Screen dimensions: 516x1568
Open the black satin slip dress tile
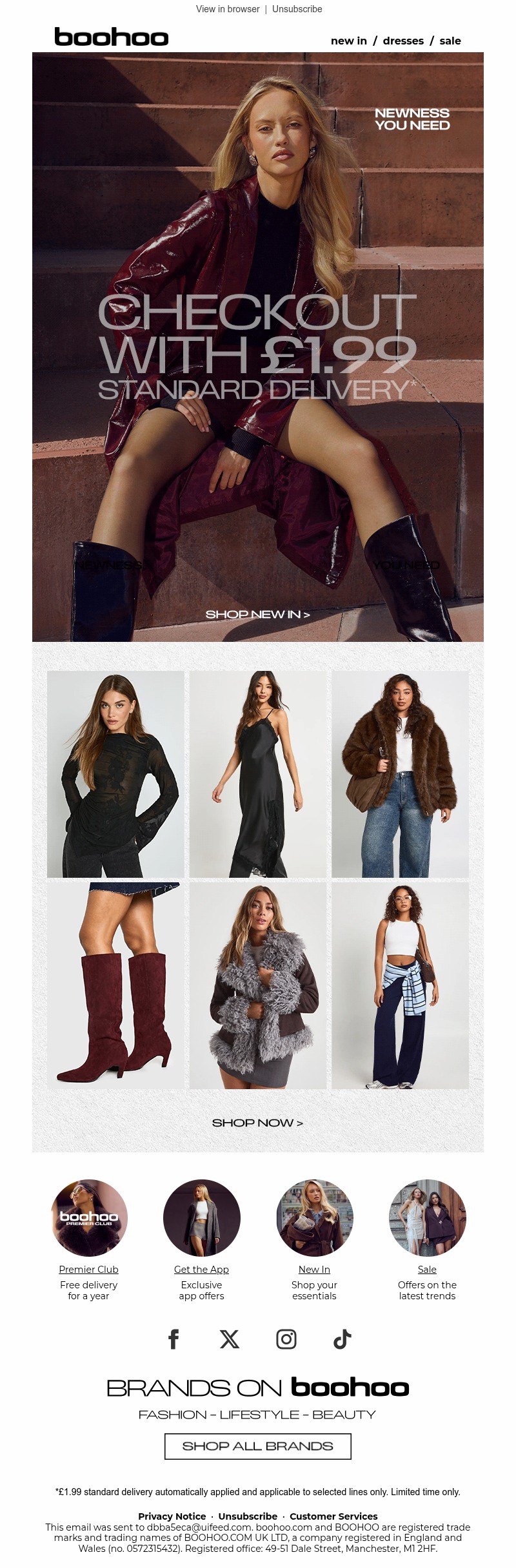pyautogui.click(x=257, y=774)
